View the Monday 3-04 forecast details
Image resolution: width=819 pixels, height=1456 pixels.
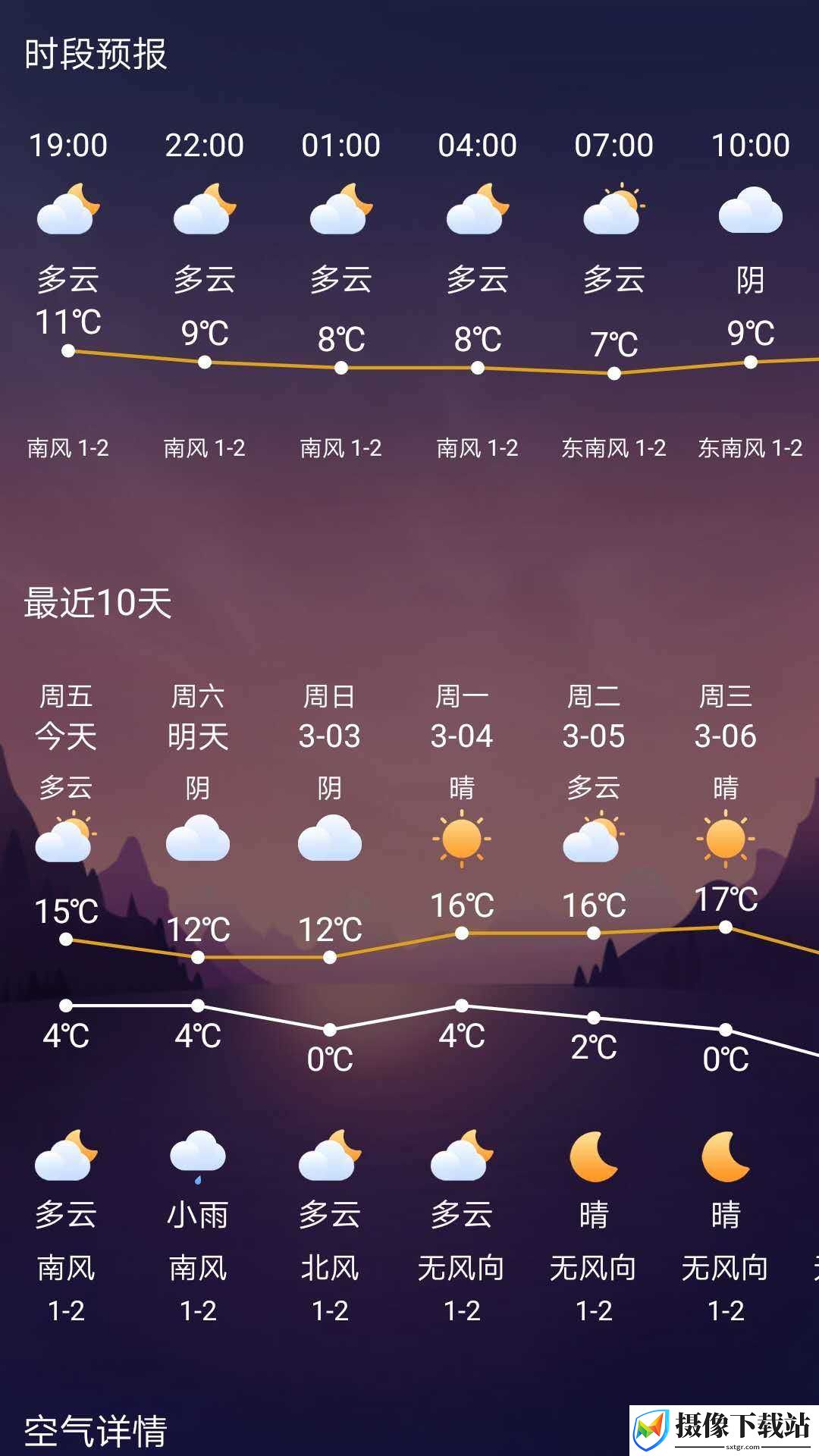462,1003
